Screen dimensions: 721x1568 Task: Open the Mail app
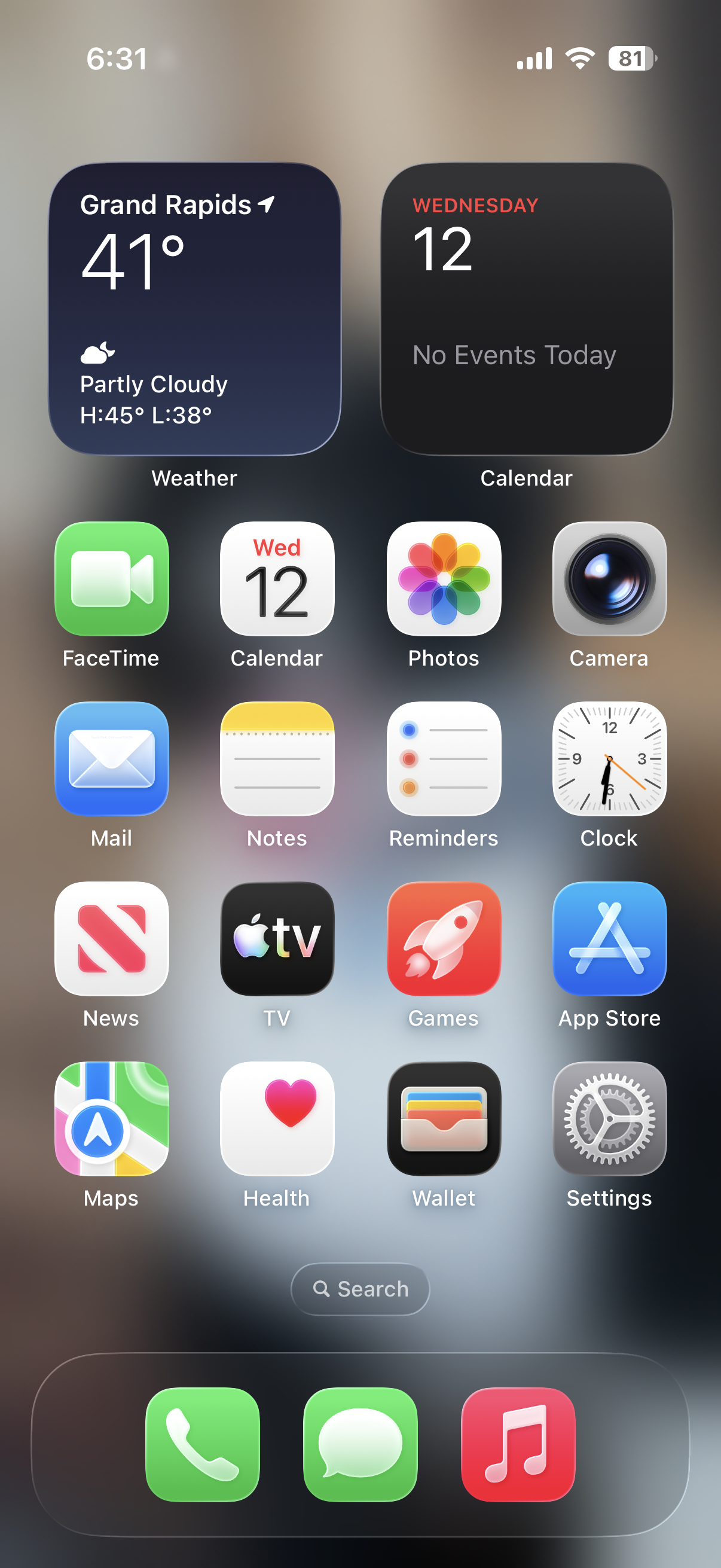pyautogui.click(x=111, y=758)
